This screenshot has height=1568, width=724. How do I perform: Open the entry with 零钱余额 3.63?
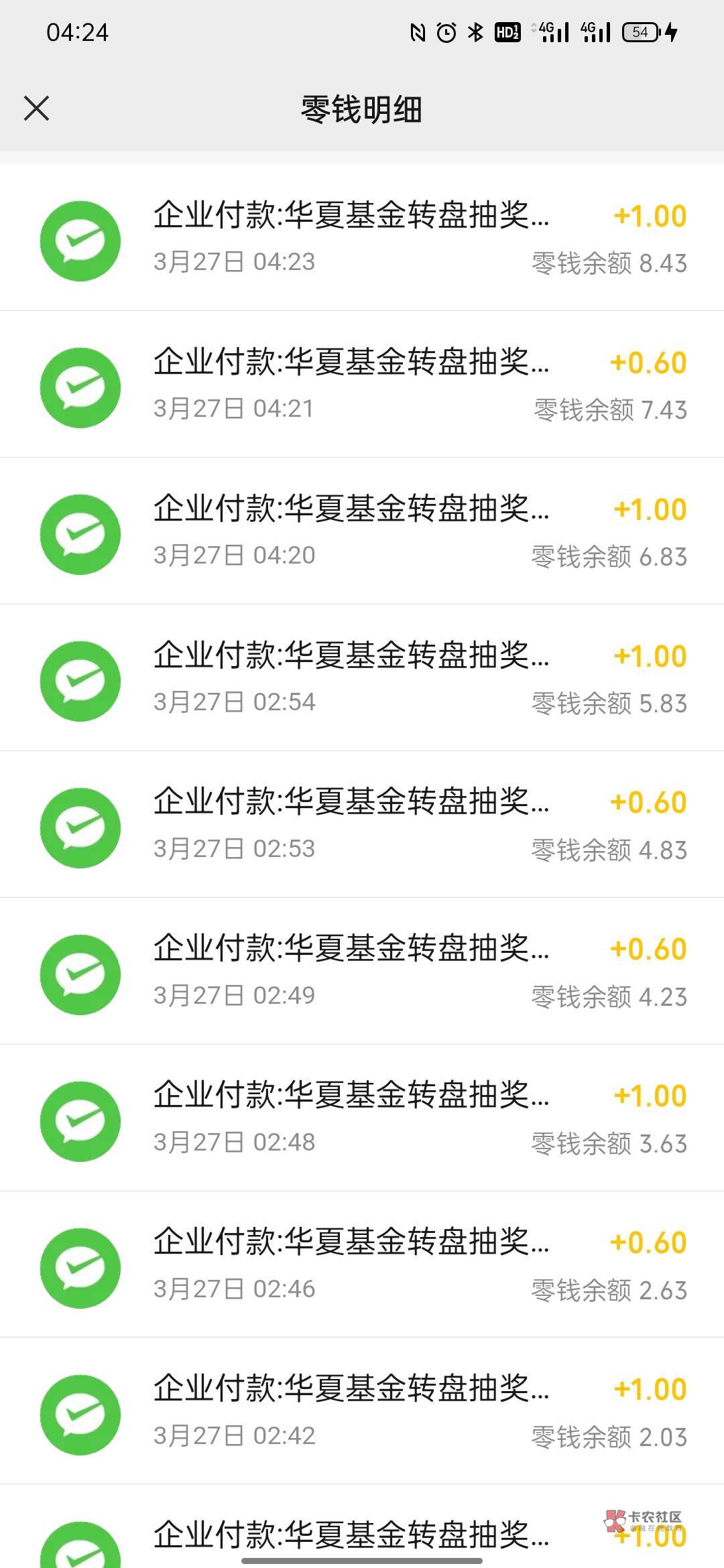point(362,1118)
